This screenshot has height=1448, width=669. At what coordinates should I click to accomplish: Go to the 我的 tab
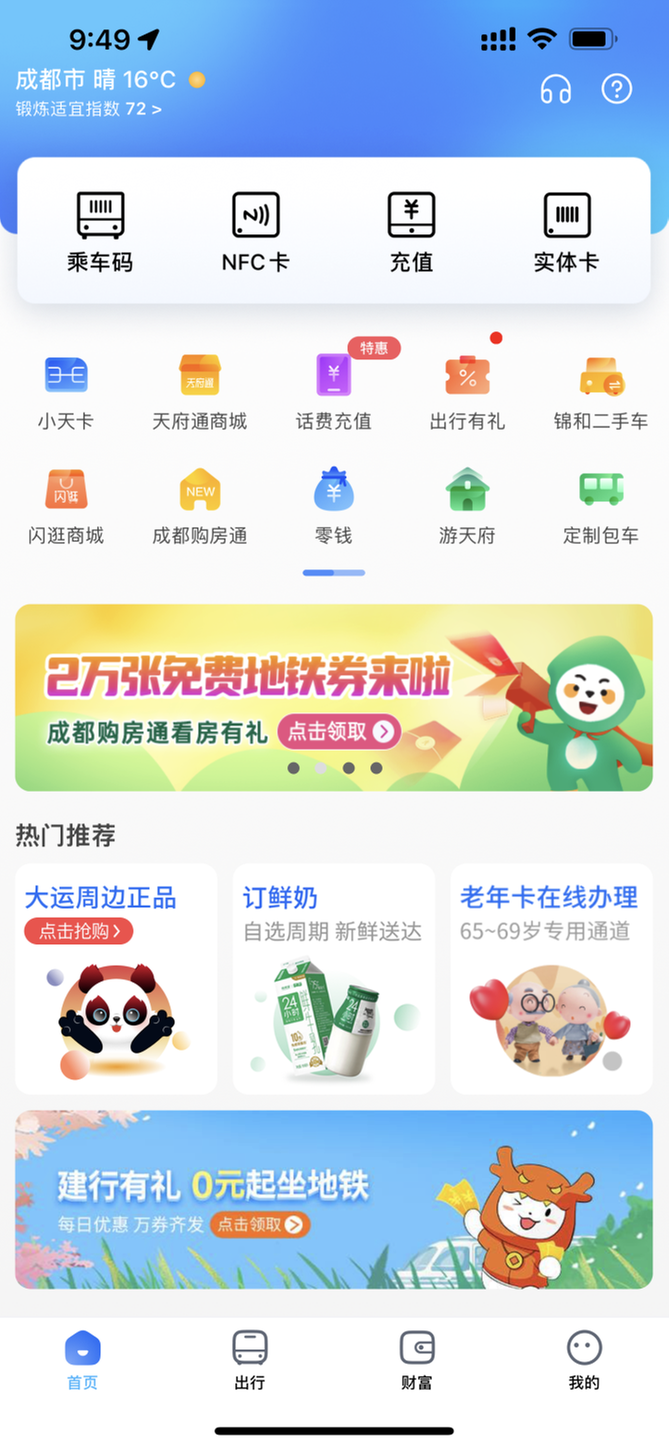click(x=584, y=1360)
